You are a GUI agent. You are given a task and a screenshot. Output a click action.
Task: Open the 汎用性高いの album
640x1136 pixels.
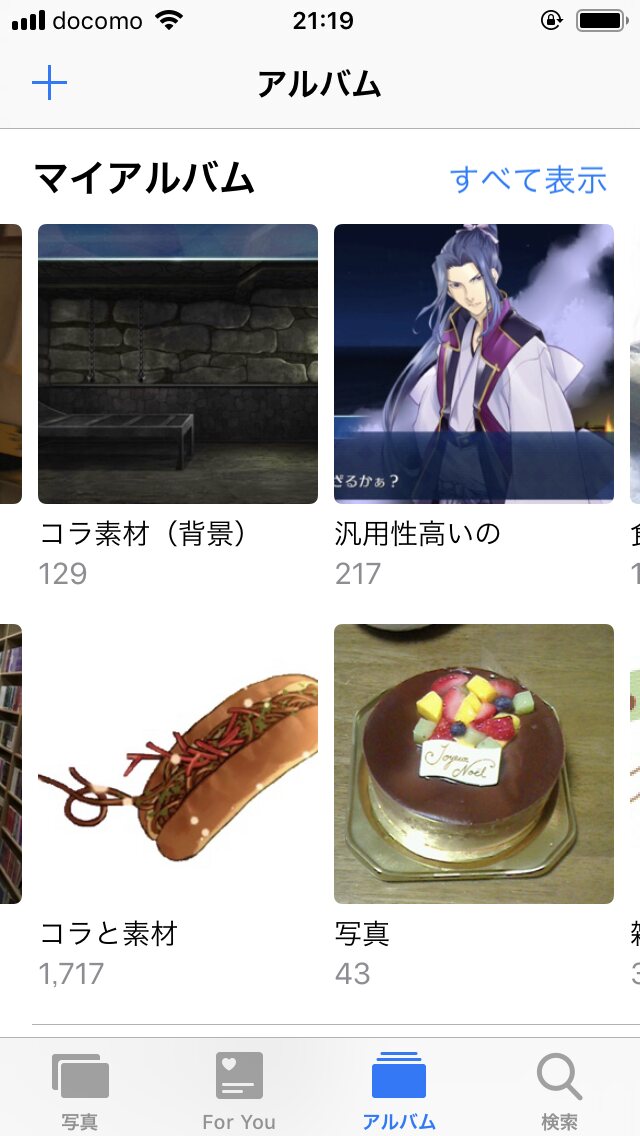(x=474, y=364)
